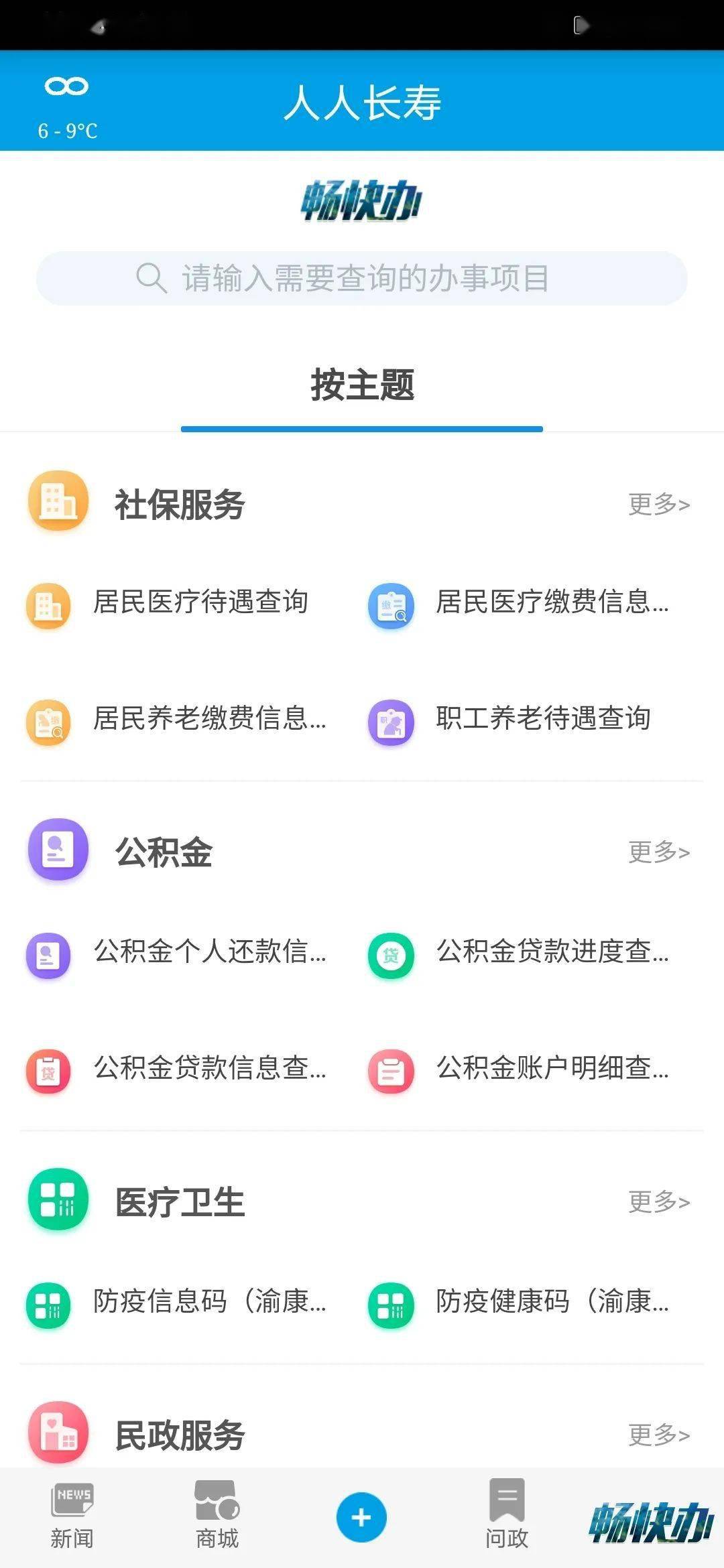
Task: Open 居民医疗缴费信息 query
Action: (x=551, y=602)
